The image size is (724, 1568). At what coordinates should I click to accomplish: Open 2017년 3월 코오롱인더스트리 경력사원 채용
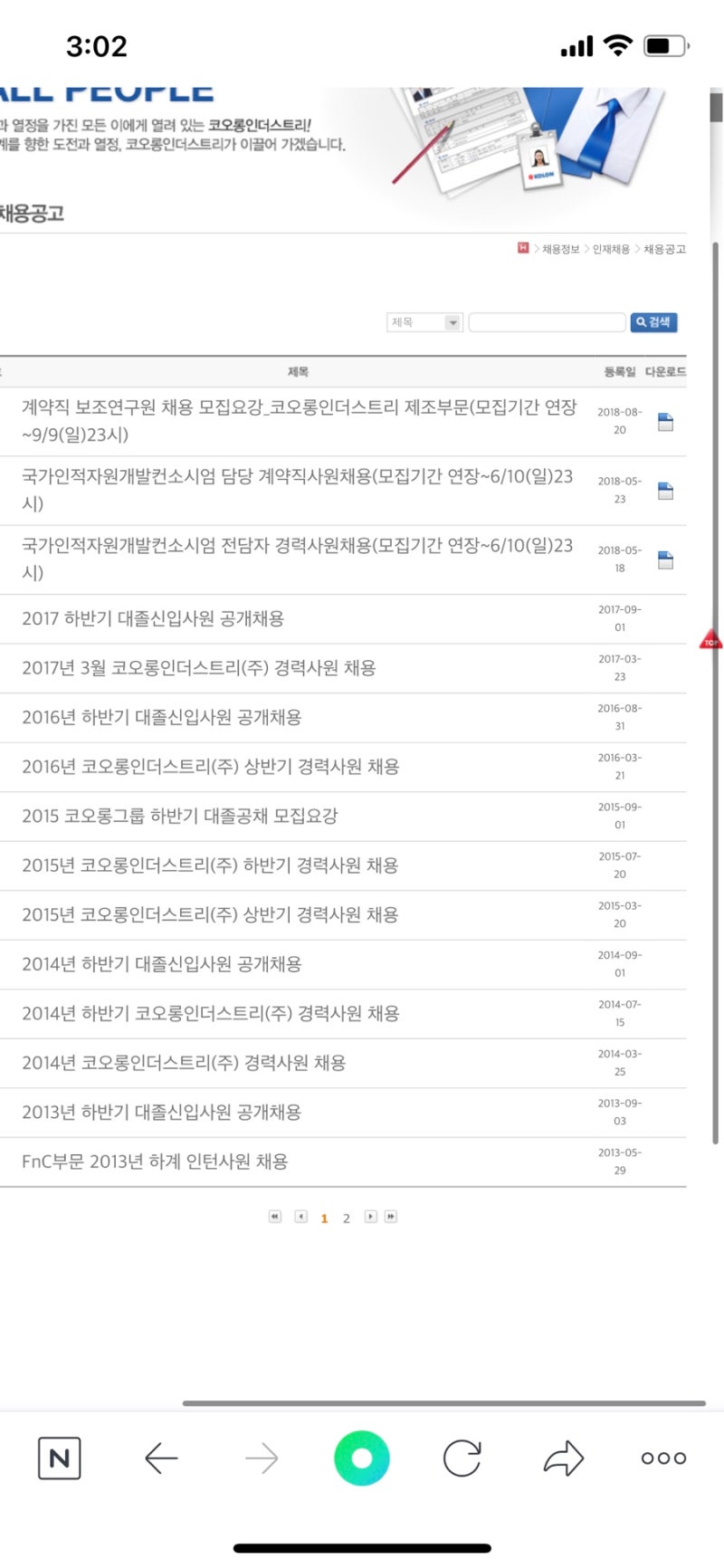point(199,668)
